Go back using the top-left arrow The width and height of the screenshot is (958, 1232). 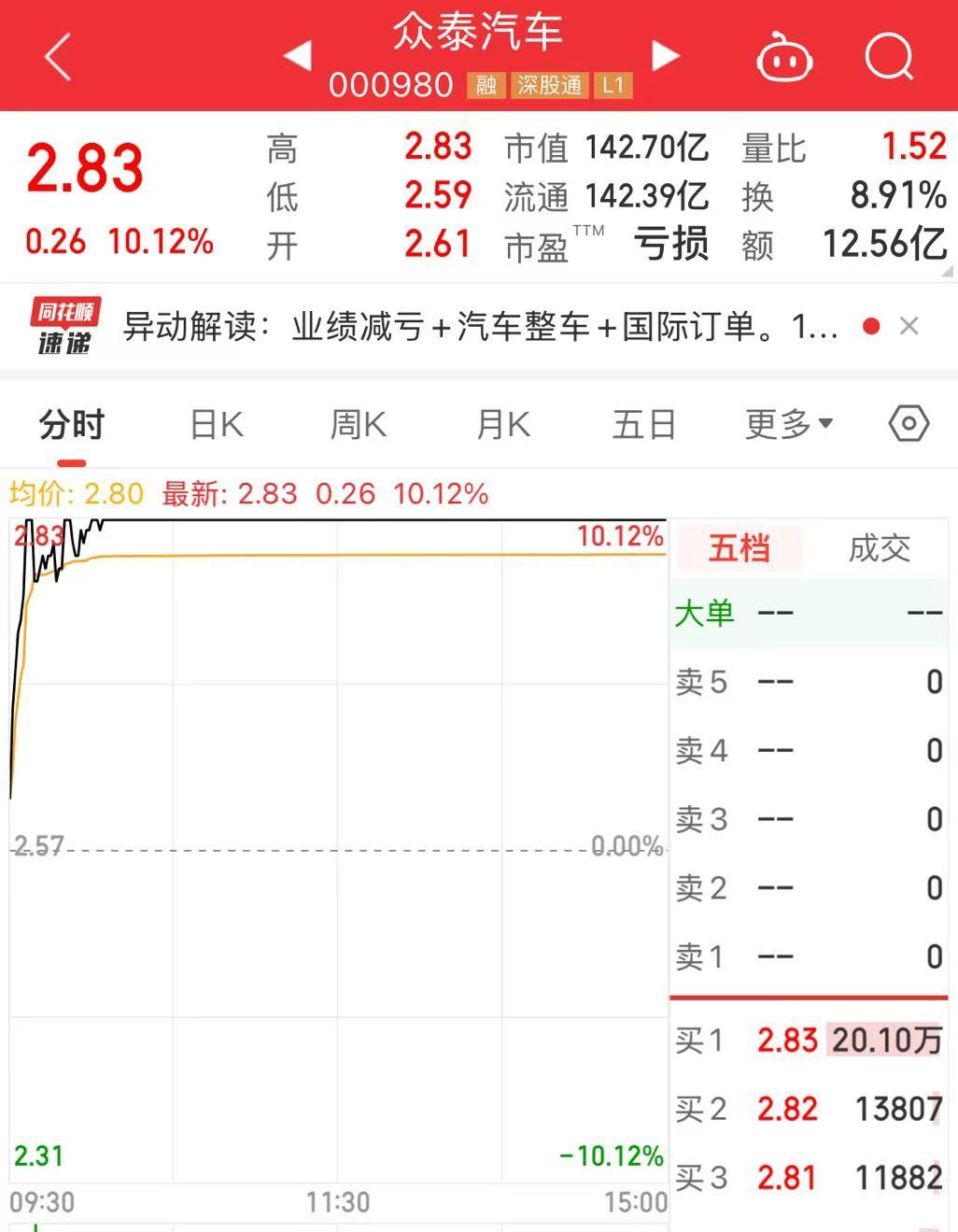click(x=58, y=57)
